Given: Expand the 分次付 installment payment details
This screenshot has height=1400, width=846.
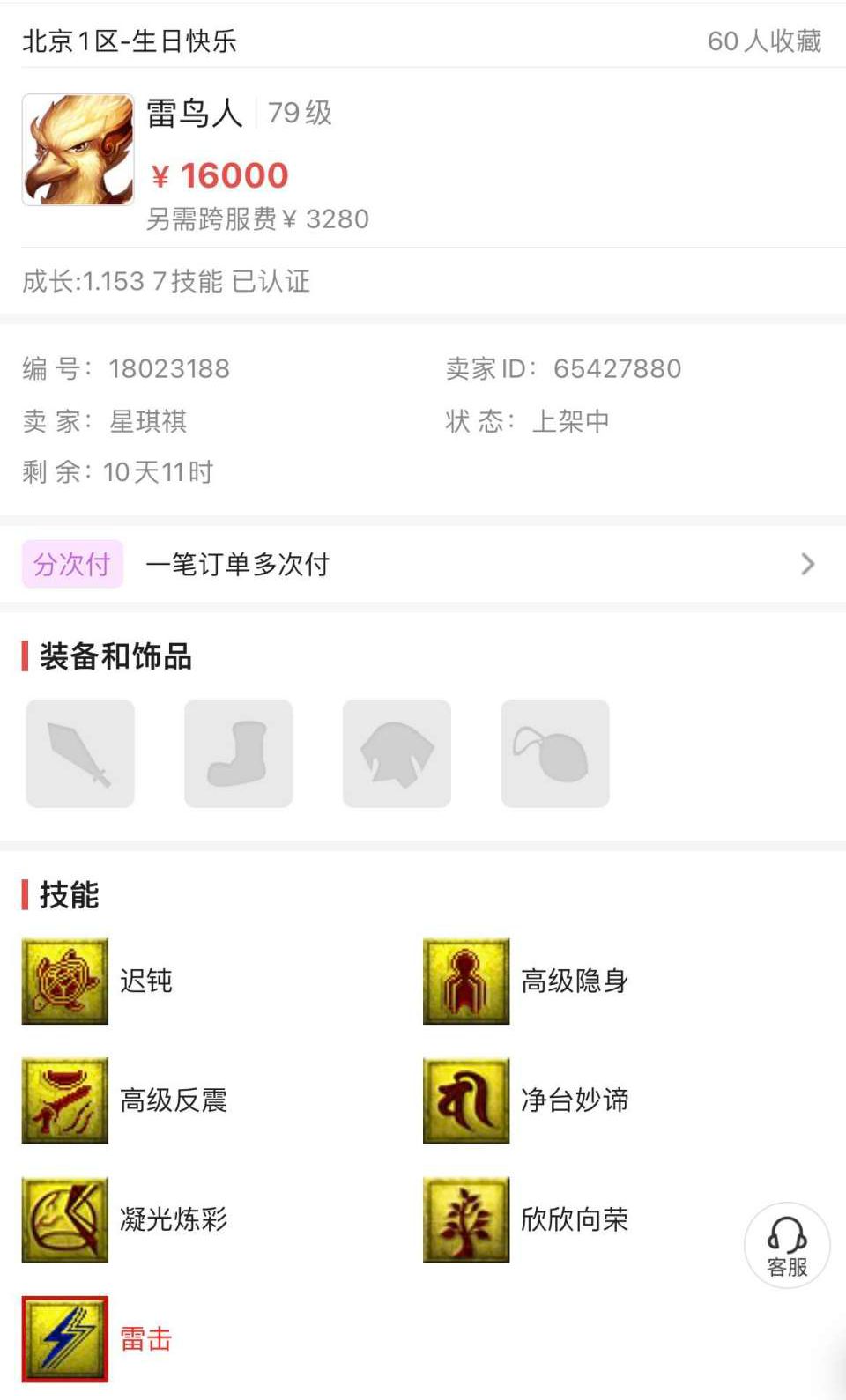Looking at the screenshot, I should pos(71,563).
